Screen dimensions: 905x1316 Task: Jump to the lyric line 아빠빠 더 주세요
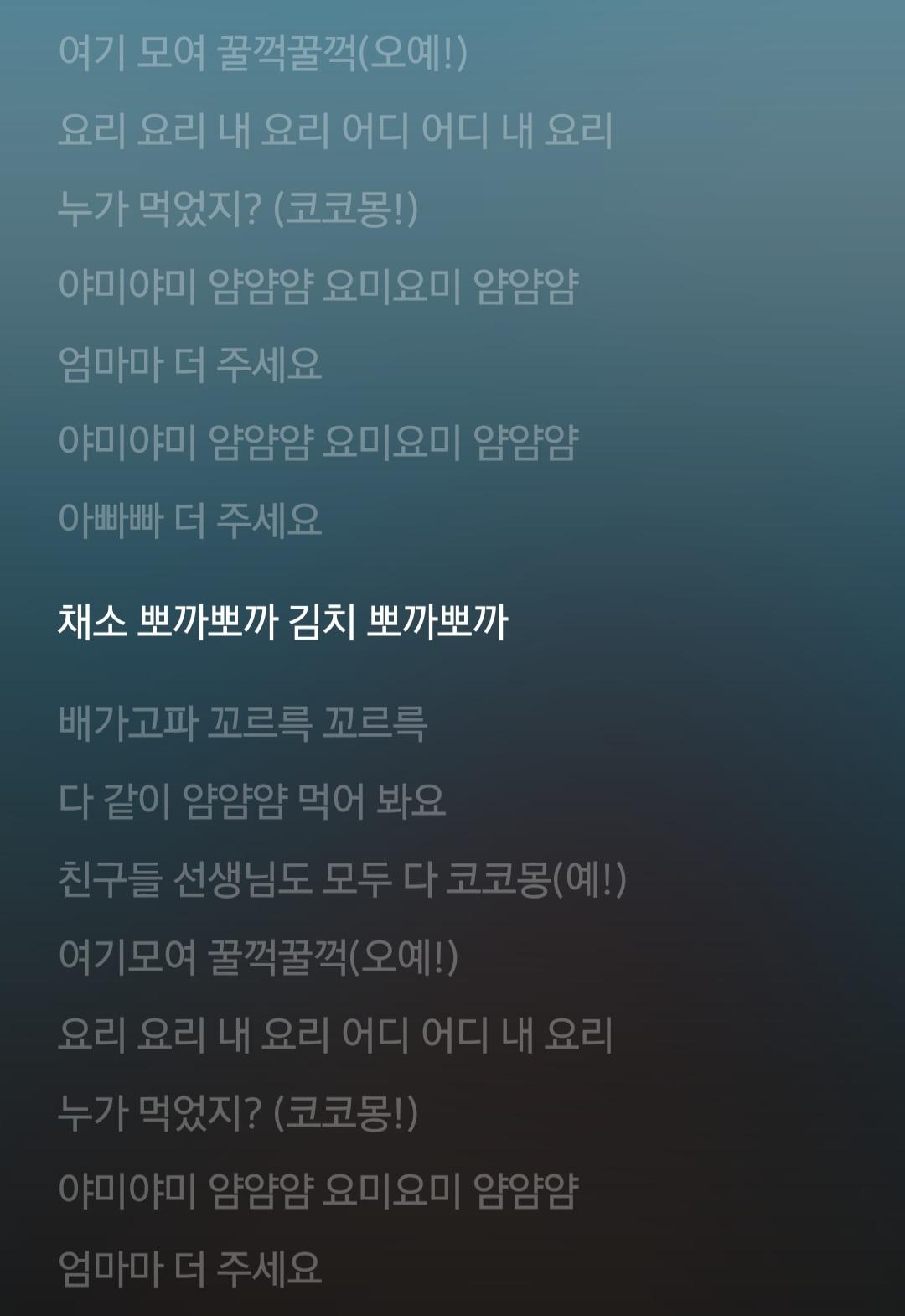pyautogui.click(x=190, y=520)
